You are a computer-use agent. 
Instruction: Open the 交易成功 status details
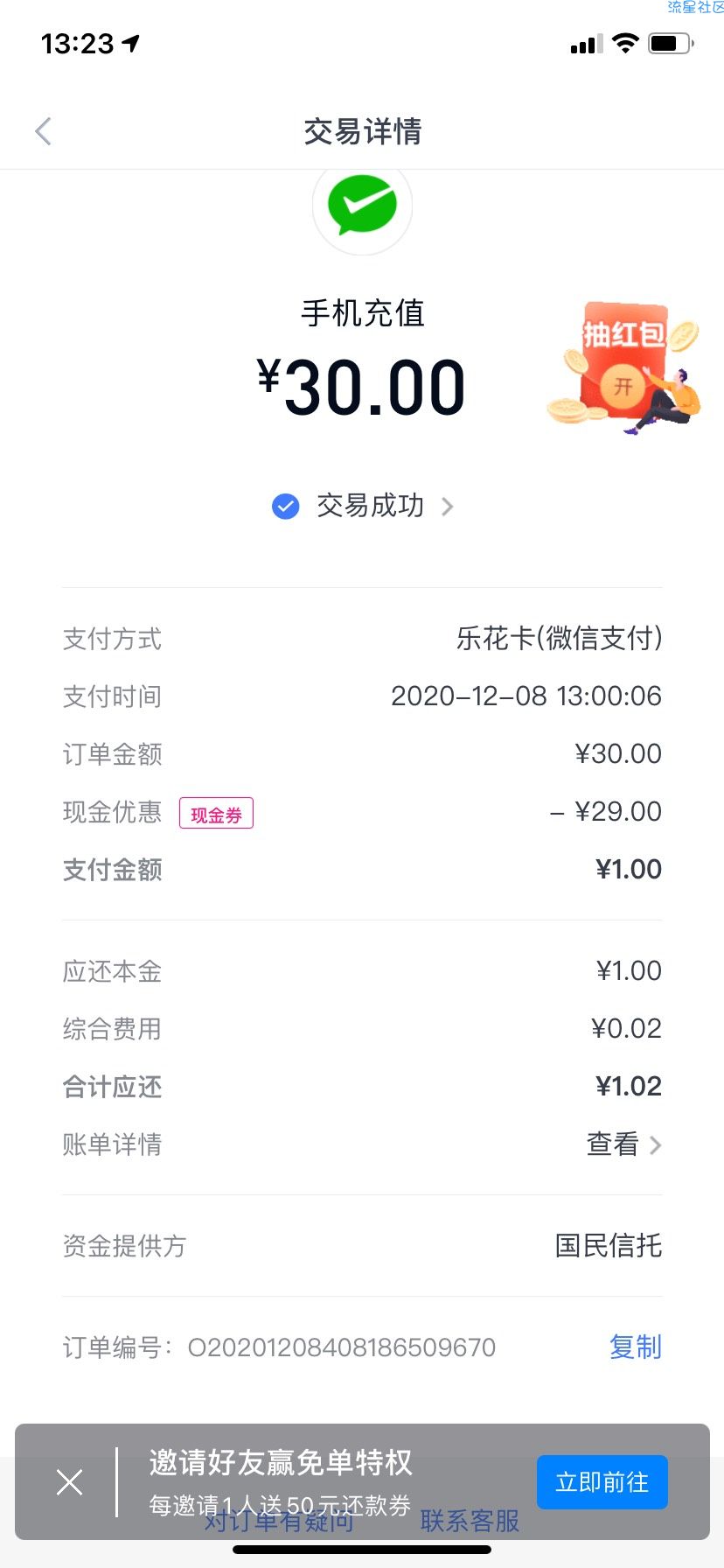pos(363,506)
